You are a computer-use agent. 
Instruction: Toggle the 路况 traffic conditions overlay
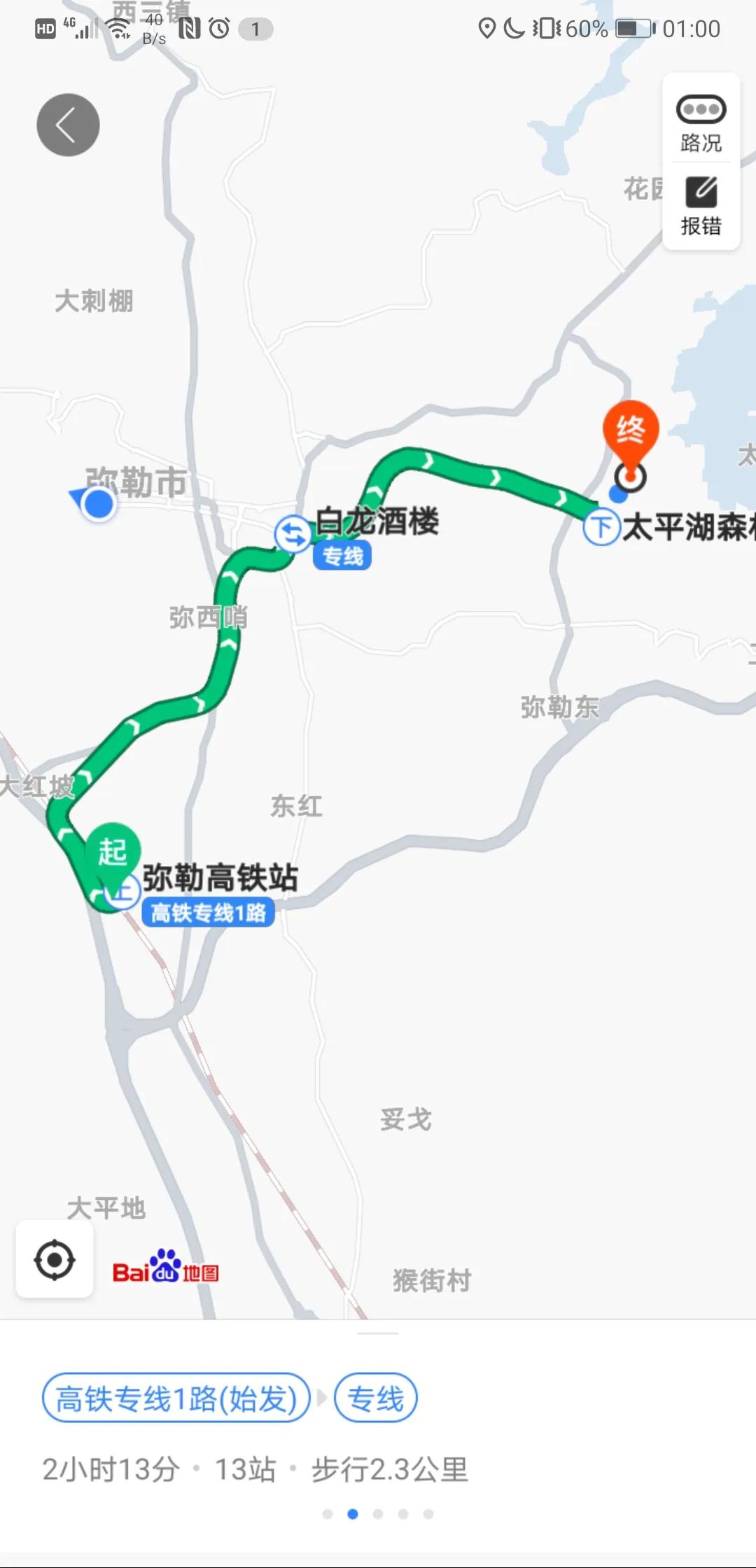click(701, 122)
